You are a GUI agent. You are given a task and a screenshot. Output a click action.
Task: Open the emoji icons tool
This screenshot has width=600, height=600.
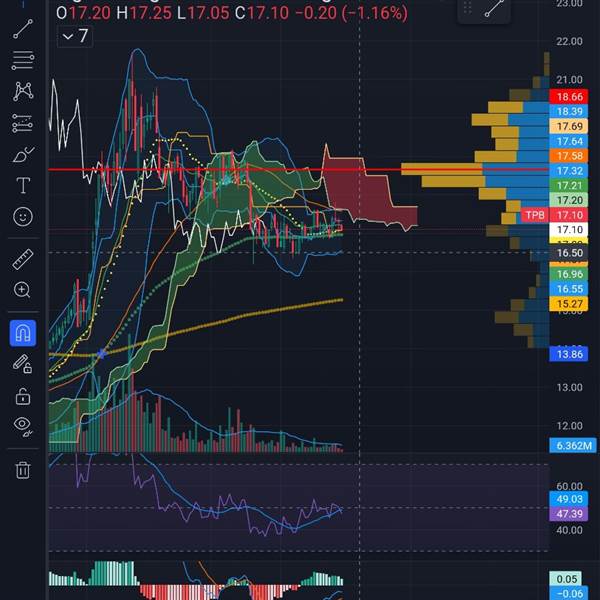22,216
